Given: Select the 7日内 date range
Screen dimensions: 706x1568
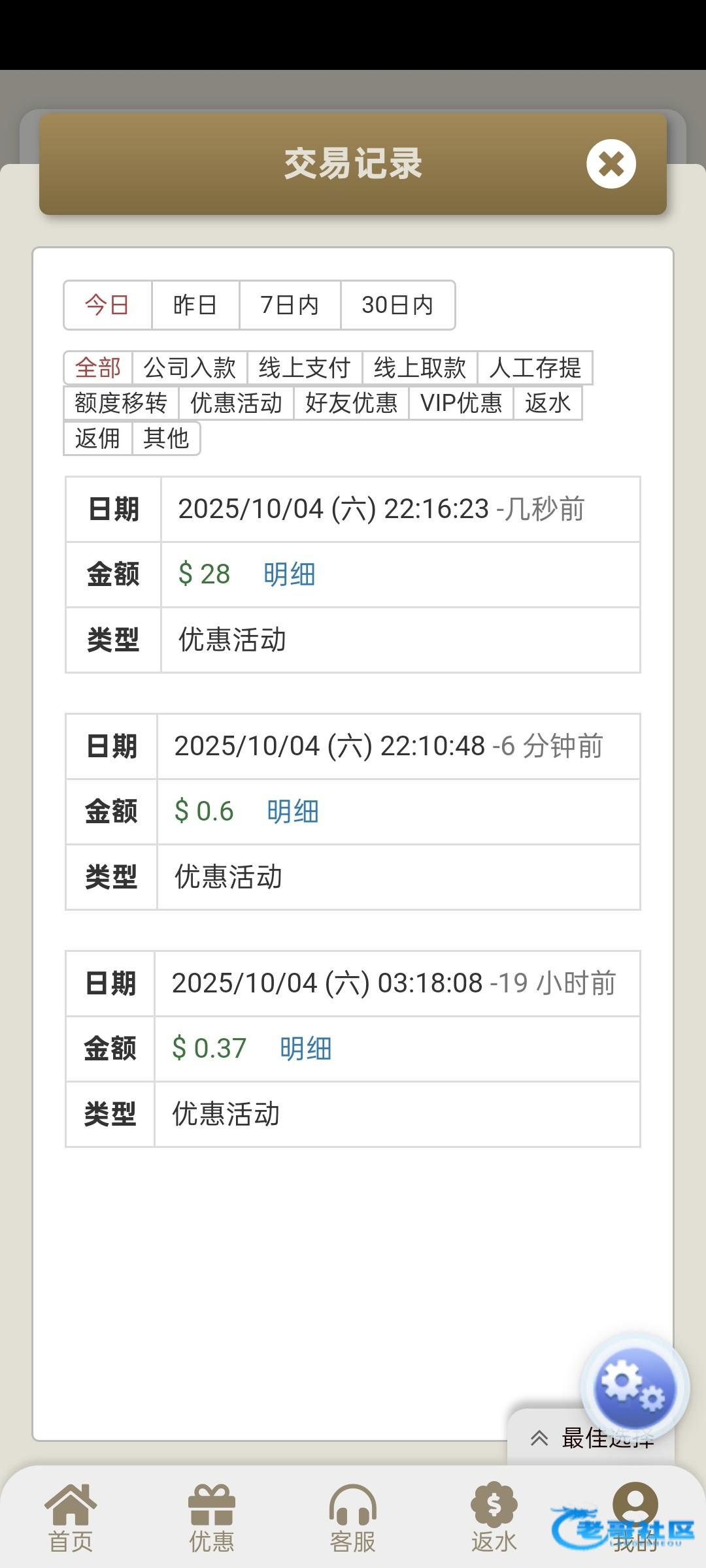Looking at the screenshot, I should tap(290, 305).
